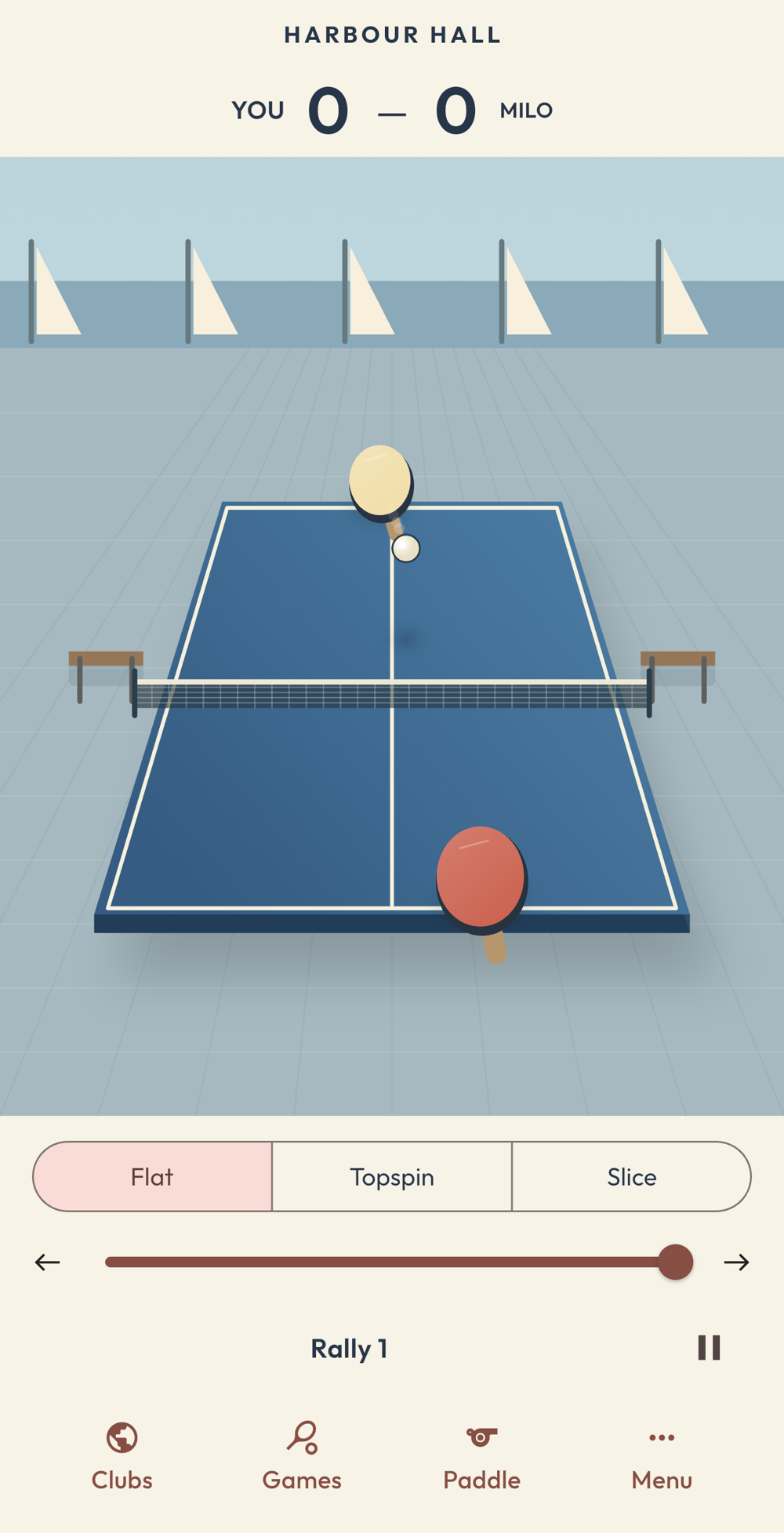Tap the paddle position slider track
This screenshot has height=1533, width=784.
(x=398, y=1262)
